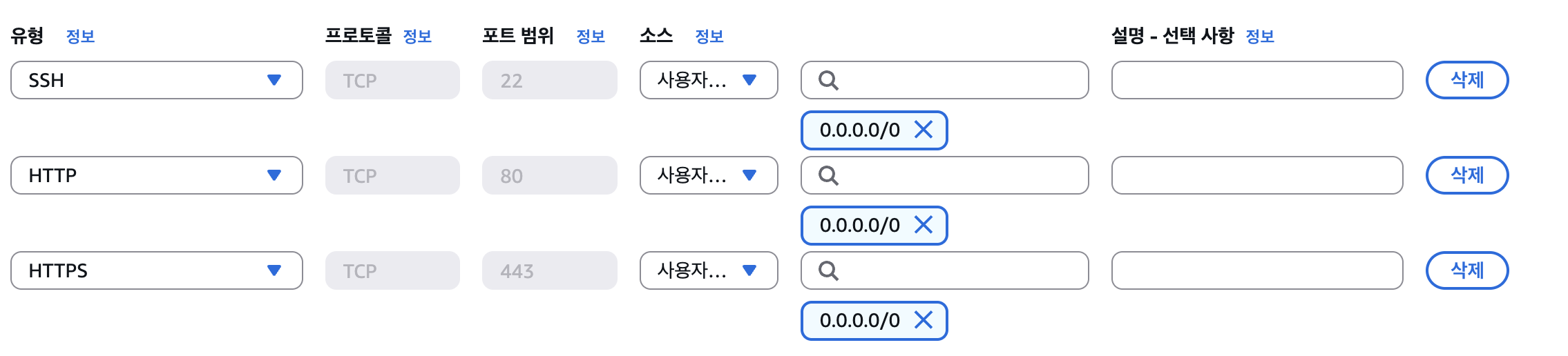
Task: Open the 정보 link next to 포트 범위
Action: pyautogui.click(x=591, y=37)
